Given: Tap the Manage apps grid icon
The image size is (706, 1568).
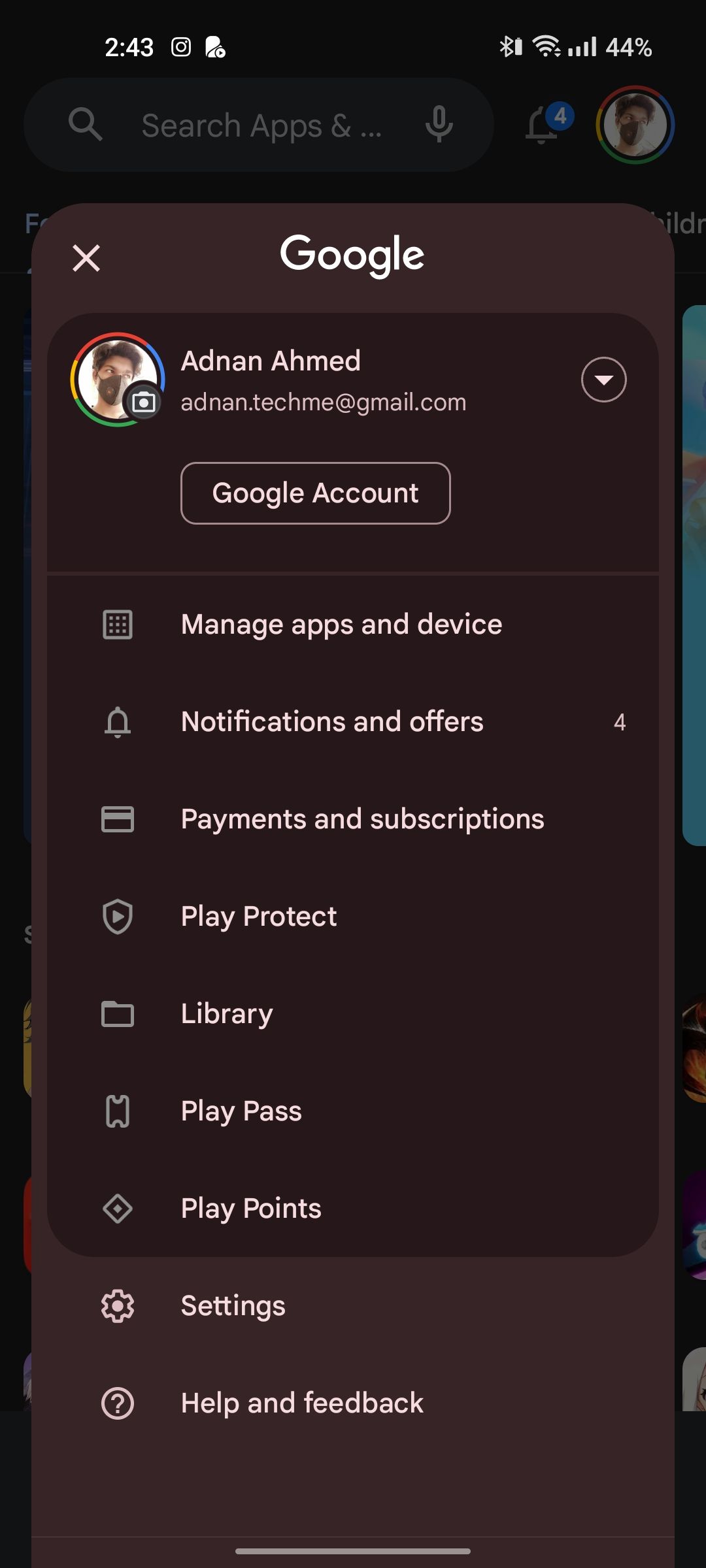Looking at the screenshot, I should 118,624.
